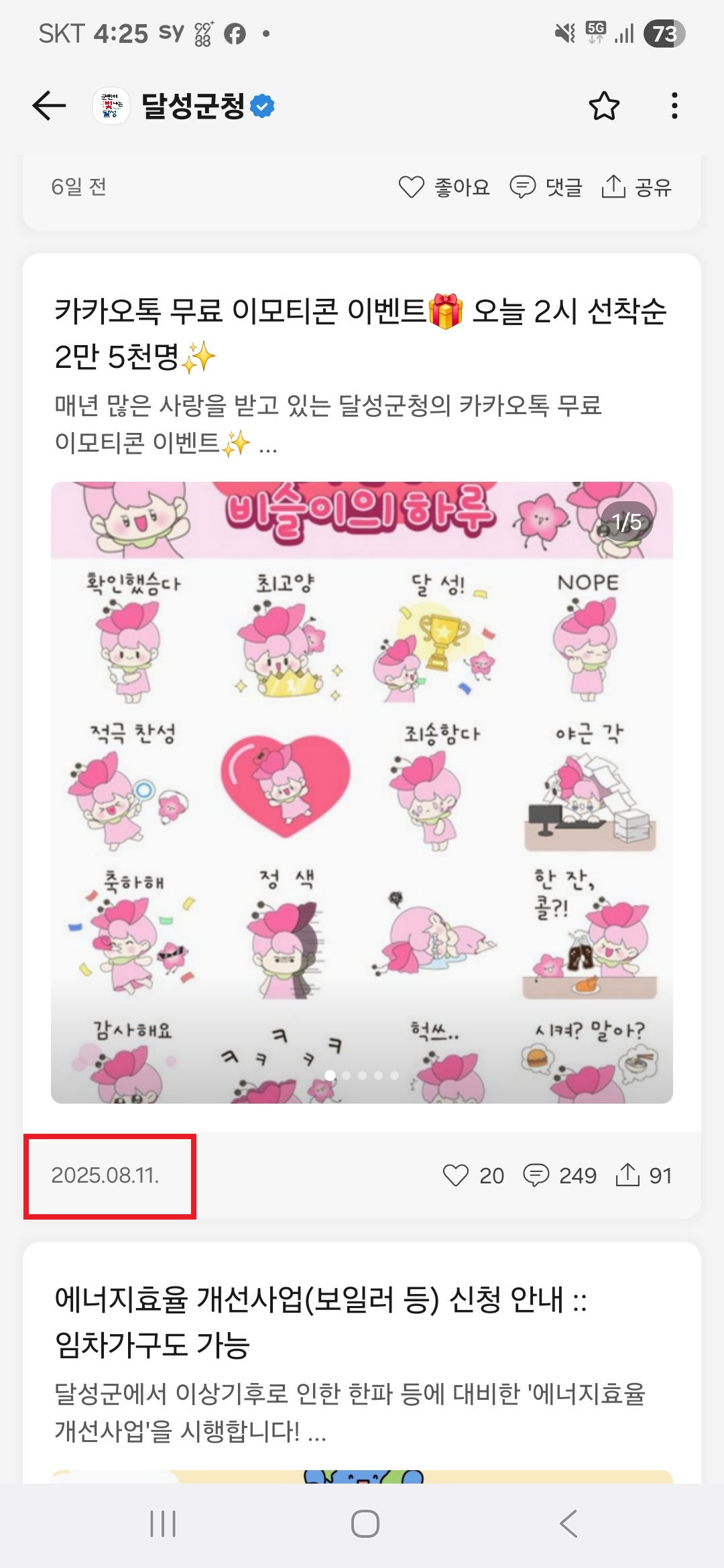Open the 에너지효율 개선사업 신청 안내 post

coord(320,1321)
